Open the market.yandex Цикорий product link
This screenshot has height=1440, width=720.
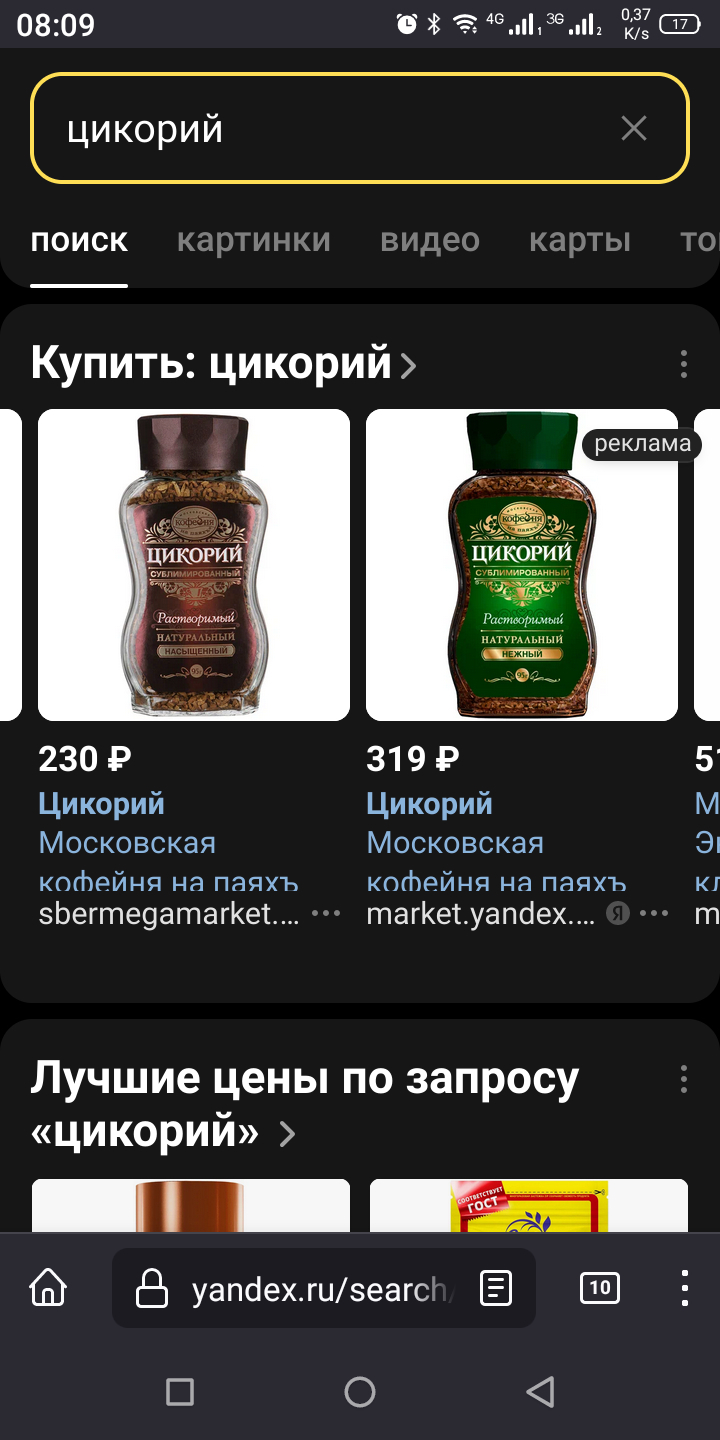point(430,804)
